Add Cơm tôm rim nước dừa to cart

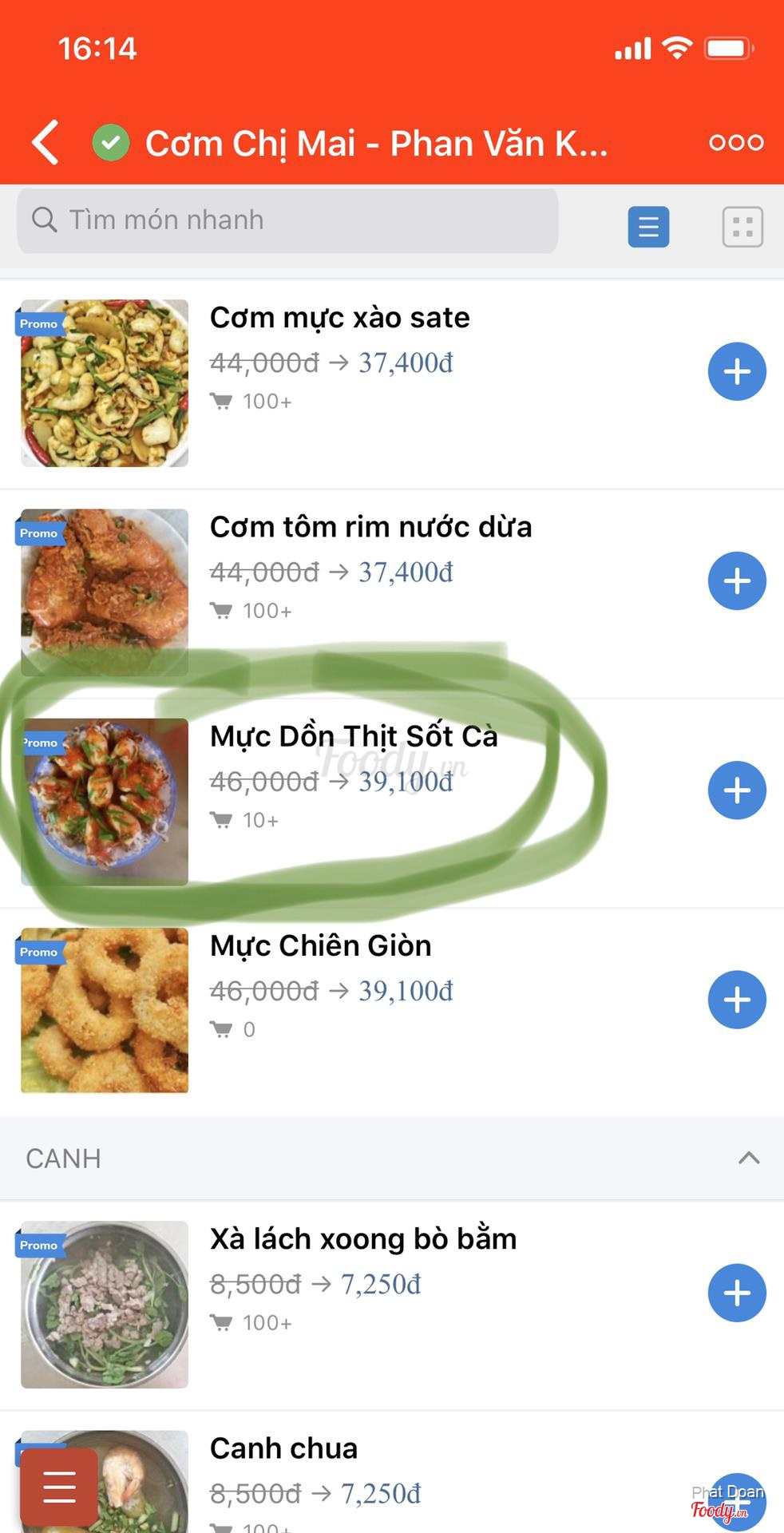(736, 580)
